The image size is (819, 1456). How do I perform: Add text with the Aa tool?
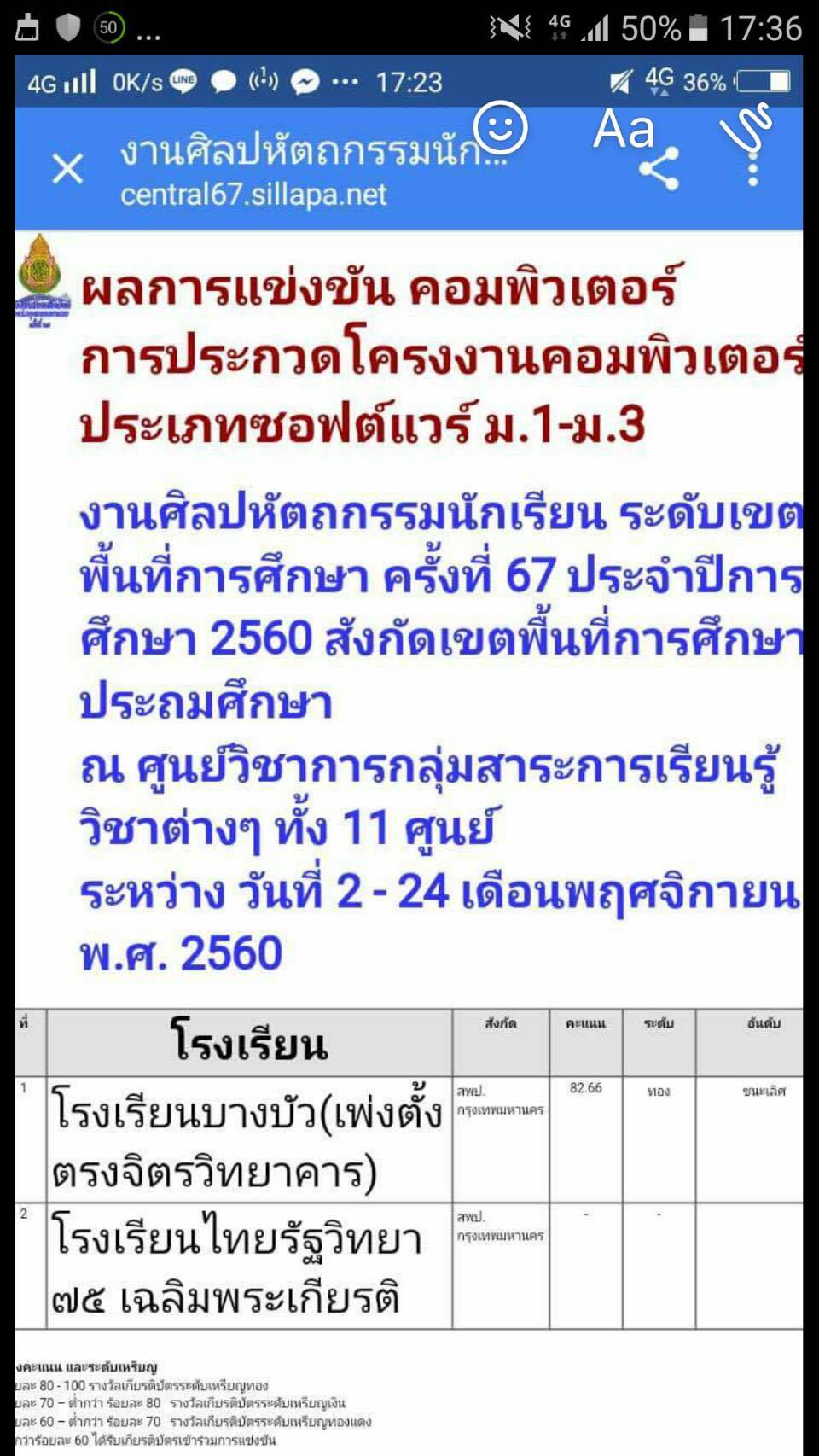point(624,130)
